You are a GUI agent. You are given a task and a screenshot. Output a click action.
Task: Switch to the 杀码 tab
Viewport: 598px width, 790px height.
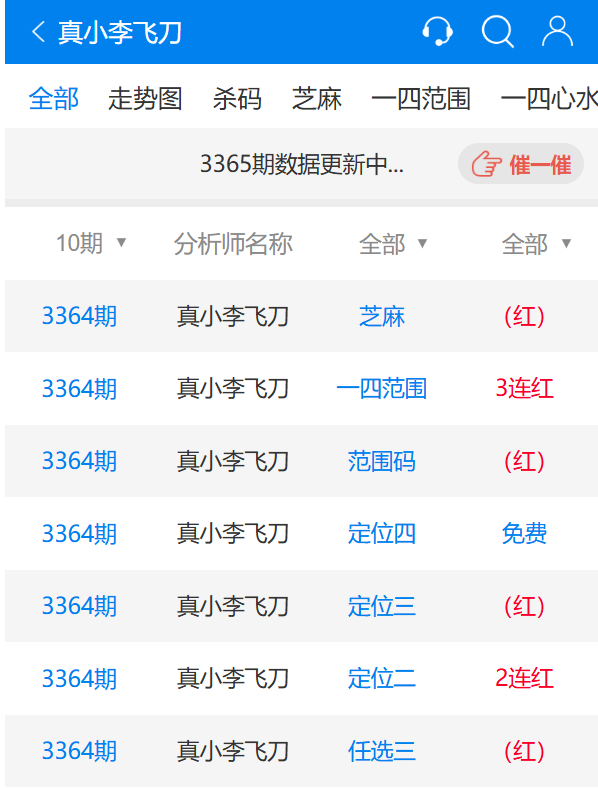pos(237,98)
